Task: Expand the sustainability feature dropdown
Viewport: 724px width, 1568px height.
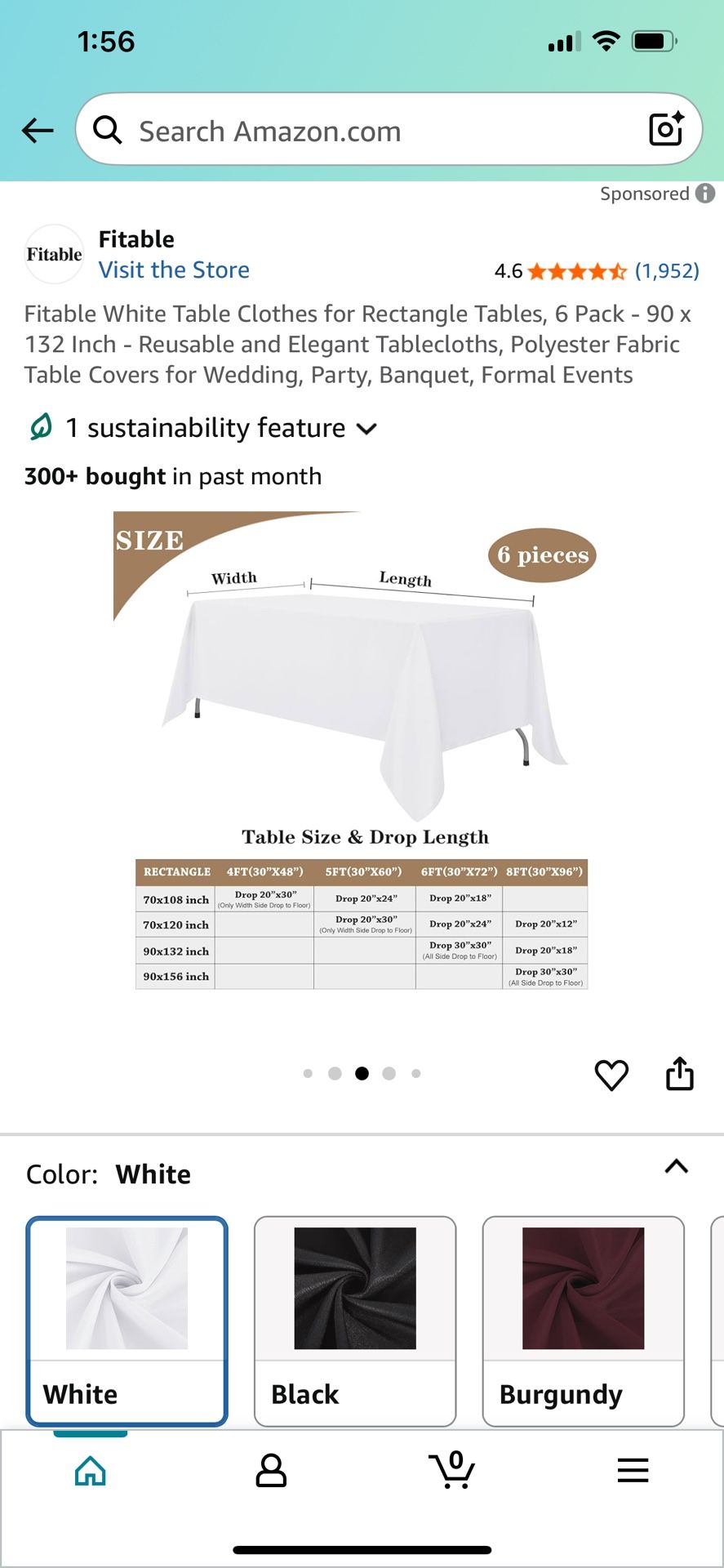Action: pyautogui.click(x=366, y=429)
